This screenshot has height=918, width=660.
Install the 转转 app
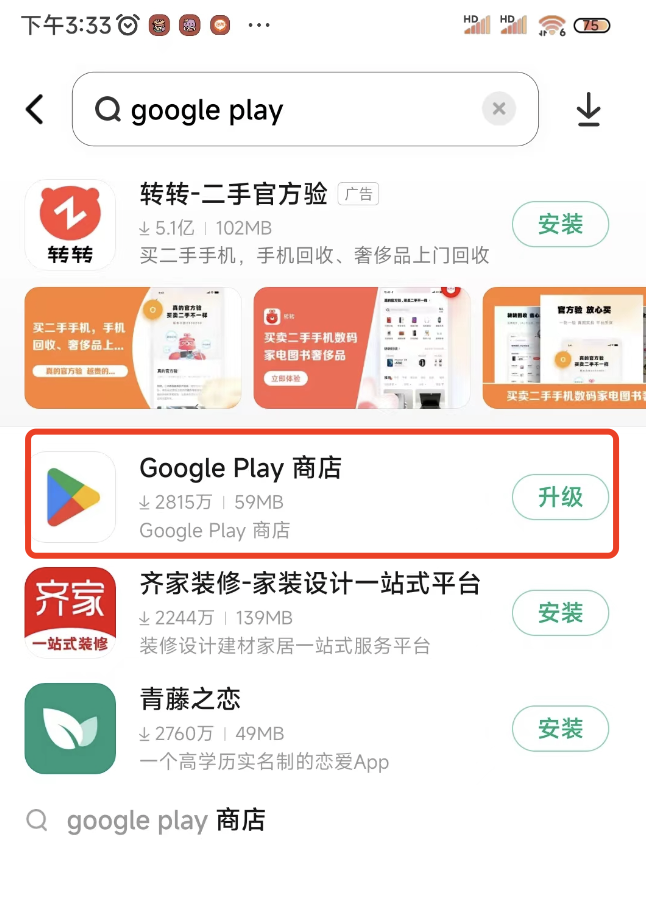click(560, 225)
